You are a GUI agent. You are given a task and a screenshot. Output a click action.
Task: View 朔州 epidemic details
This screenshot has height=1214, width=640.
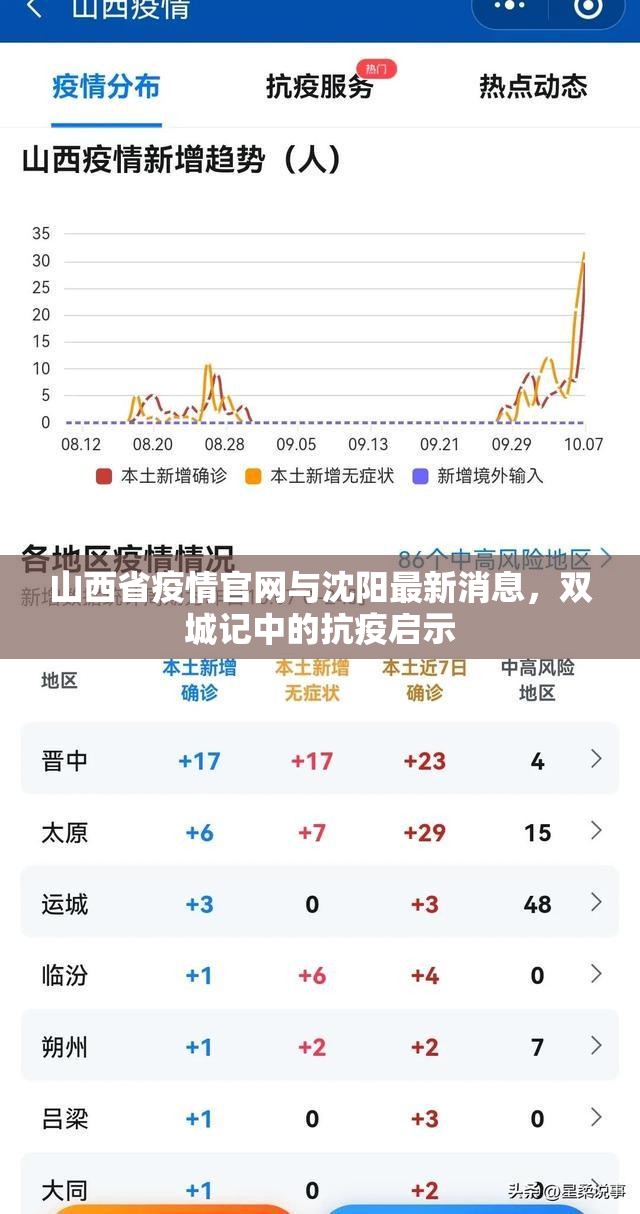320,1047
